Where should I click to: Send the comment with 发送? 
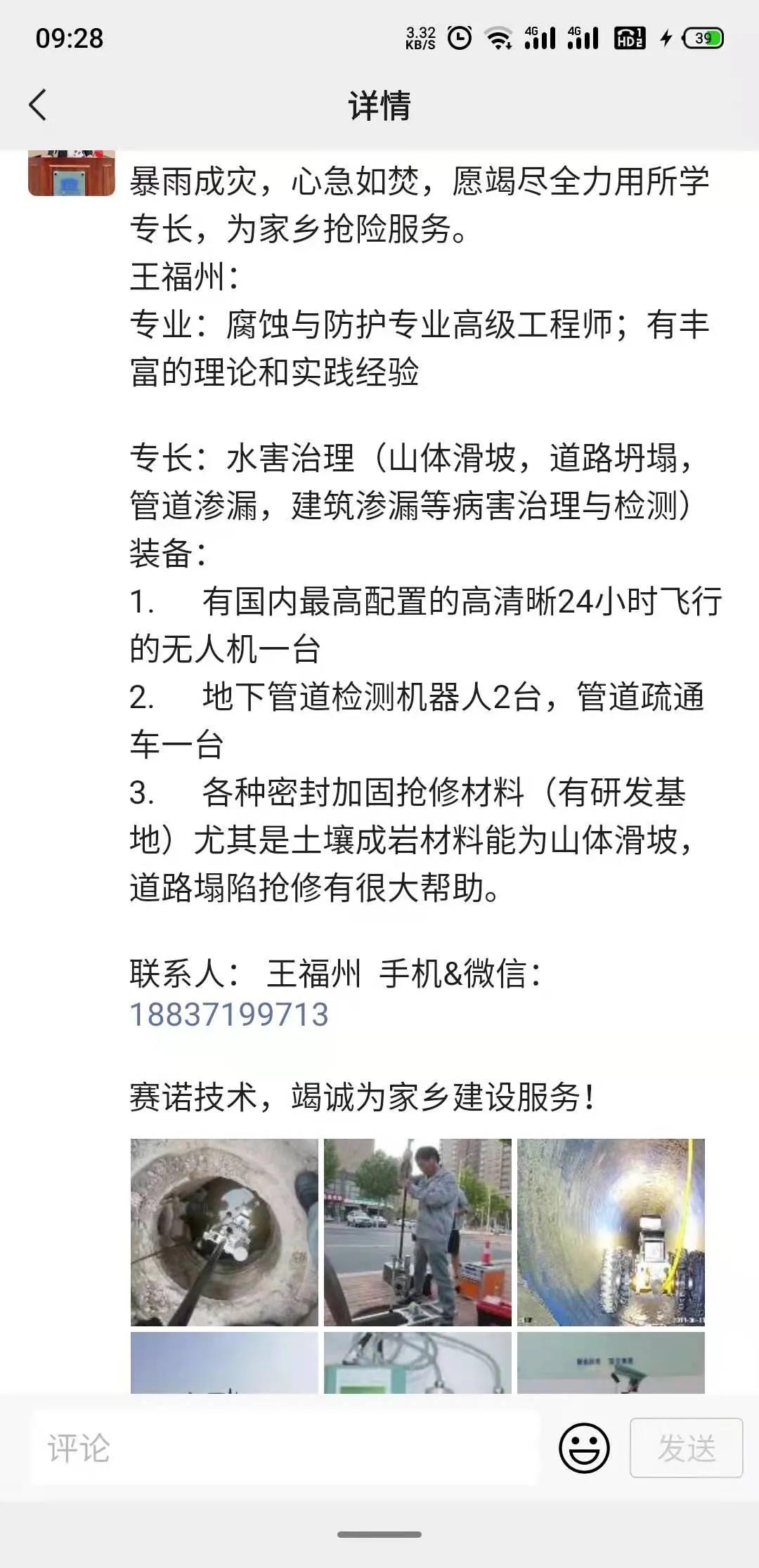[686, 1449]
